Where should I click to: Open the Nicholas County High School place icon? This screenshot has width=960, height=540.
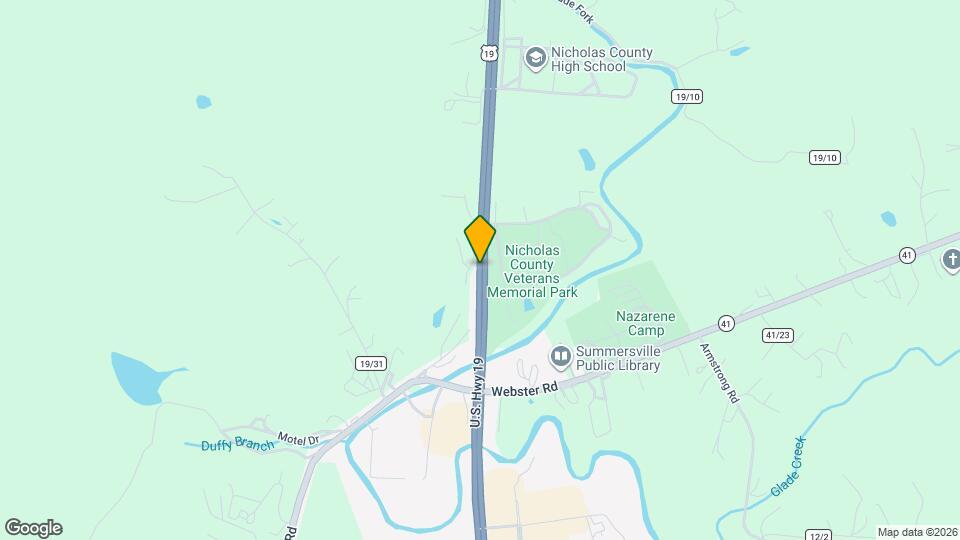pos(535,58)
